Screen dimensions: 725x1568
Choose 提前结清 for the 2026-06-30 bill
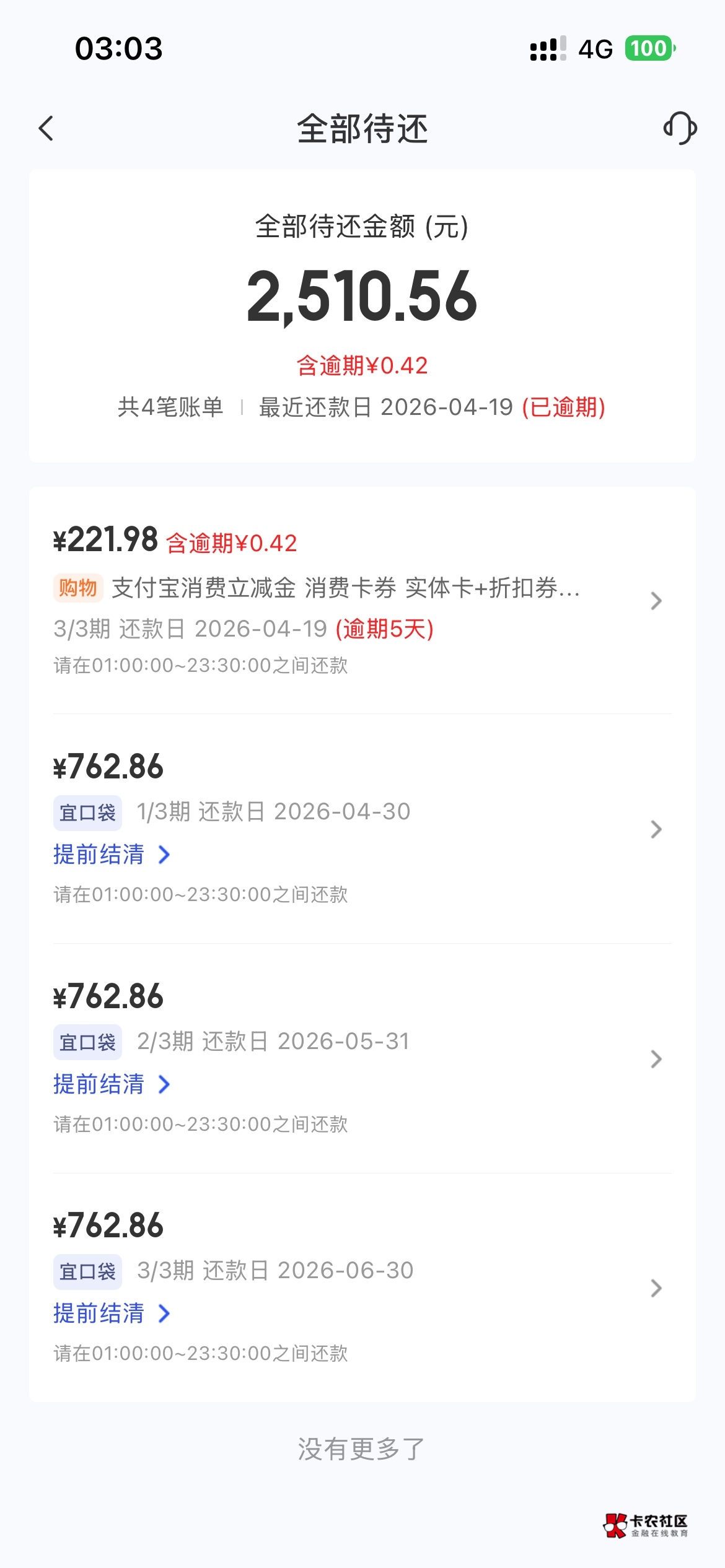(x=112, y=1313)
